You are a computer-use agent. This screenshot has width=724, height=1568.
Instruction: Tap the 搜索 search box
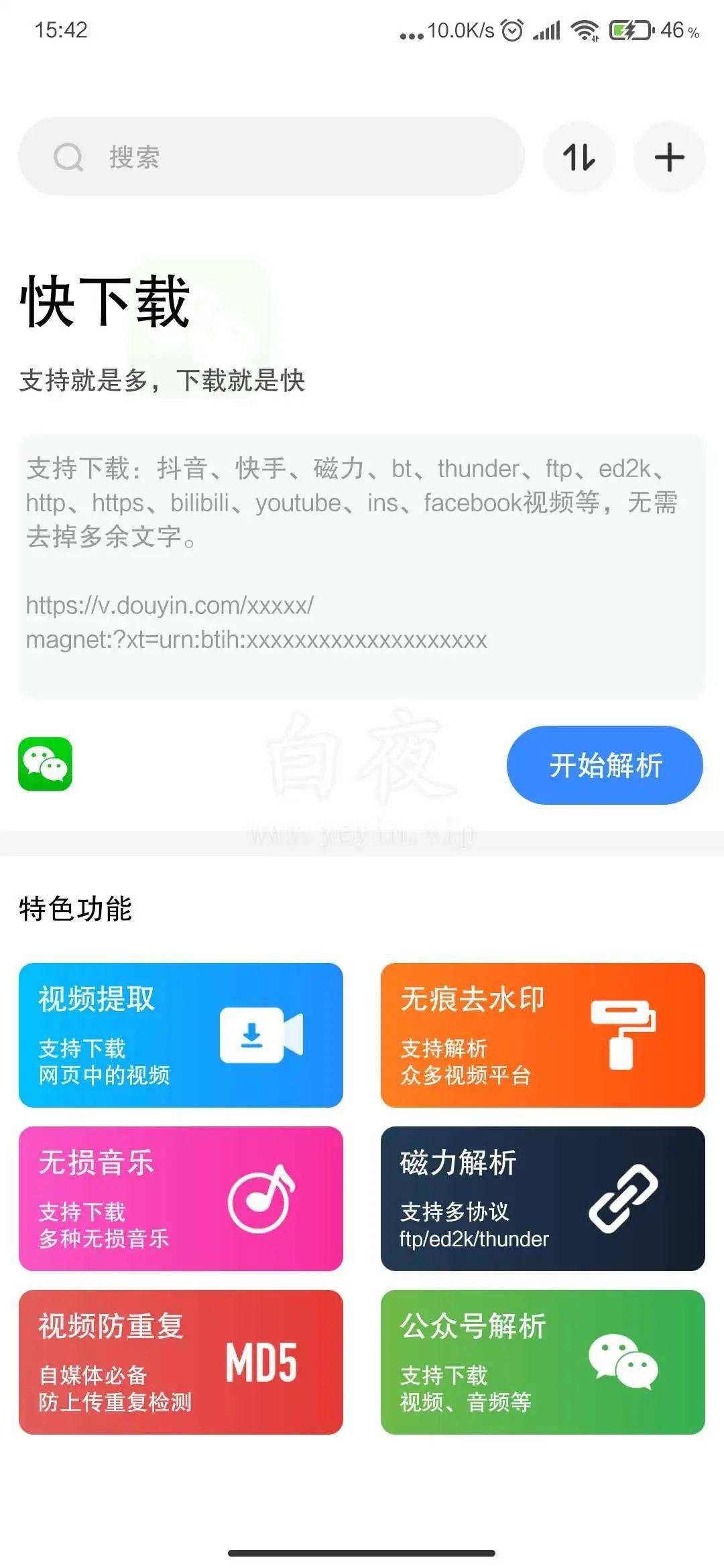(x=271, y=157)
